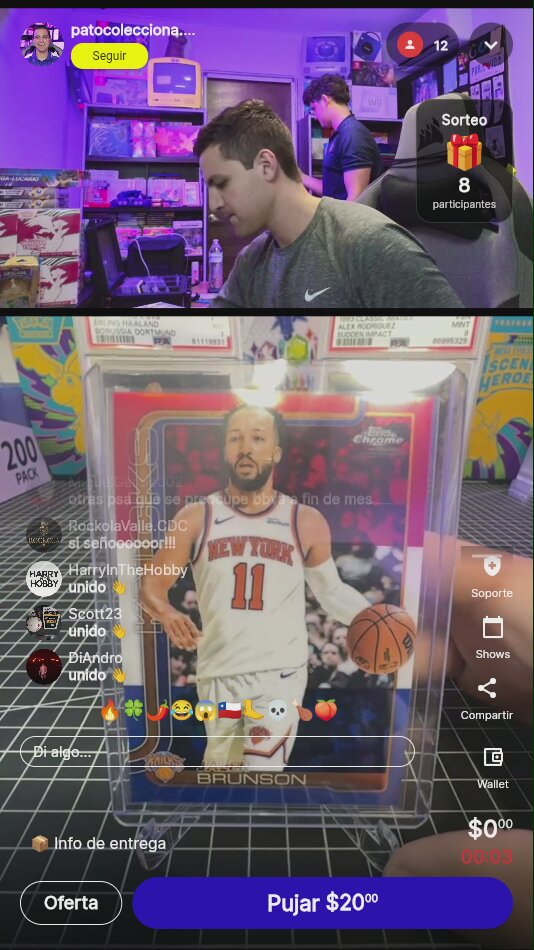Image resolution: width=534 pixels, height=950 pixels.
Task: Open the Shows calendar
Action: tap(492, 637)
